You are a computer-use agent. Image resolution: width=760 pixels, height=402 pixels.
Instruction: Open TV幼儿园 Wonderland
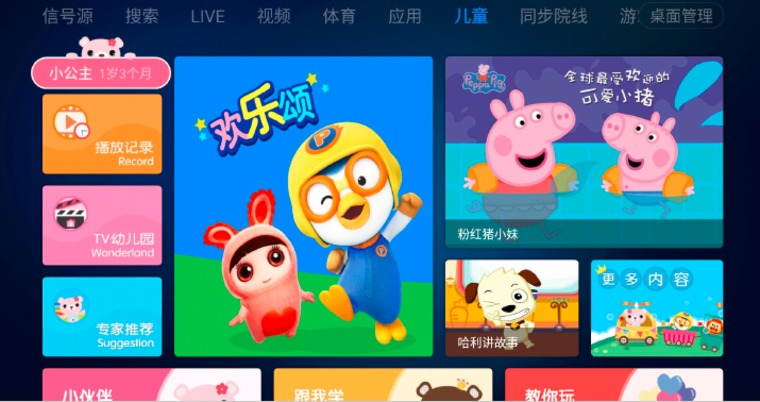click(x=102, y=225)
